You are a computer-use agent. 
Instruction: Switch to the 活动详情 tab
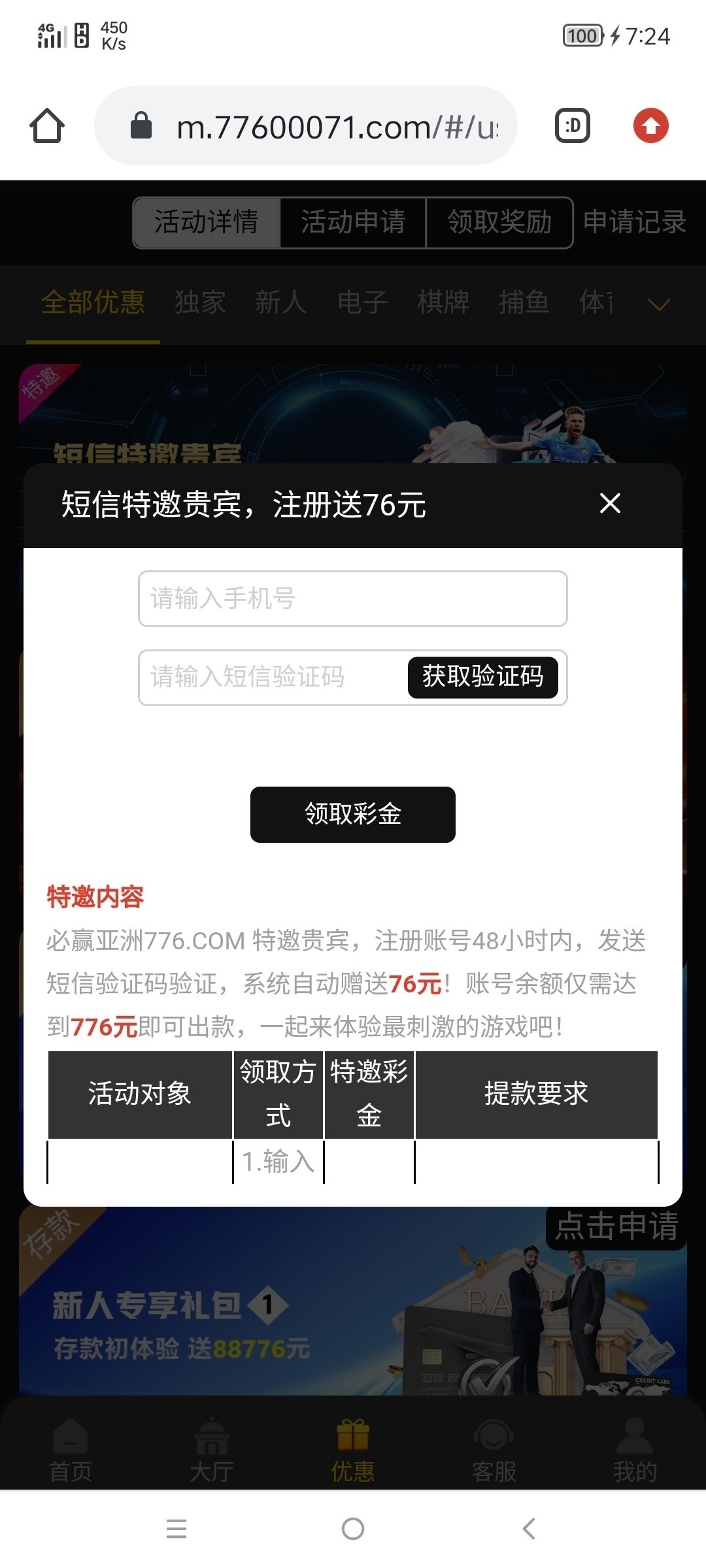point(207,222)
